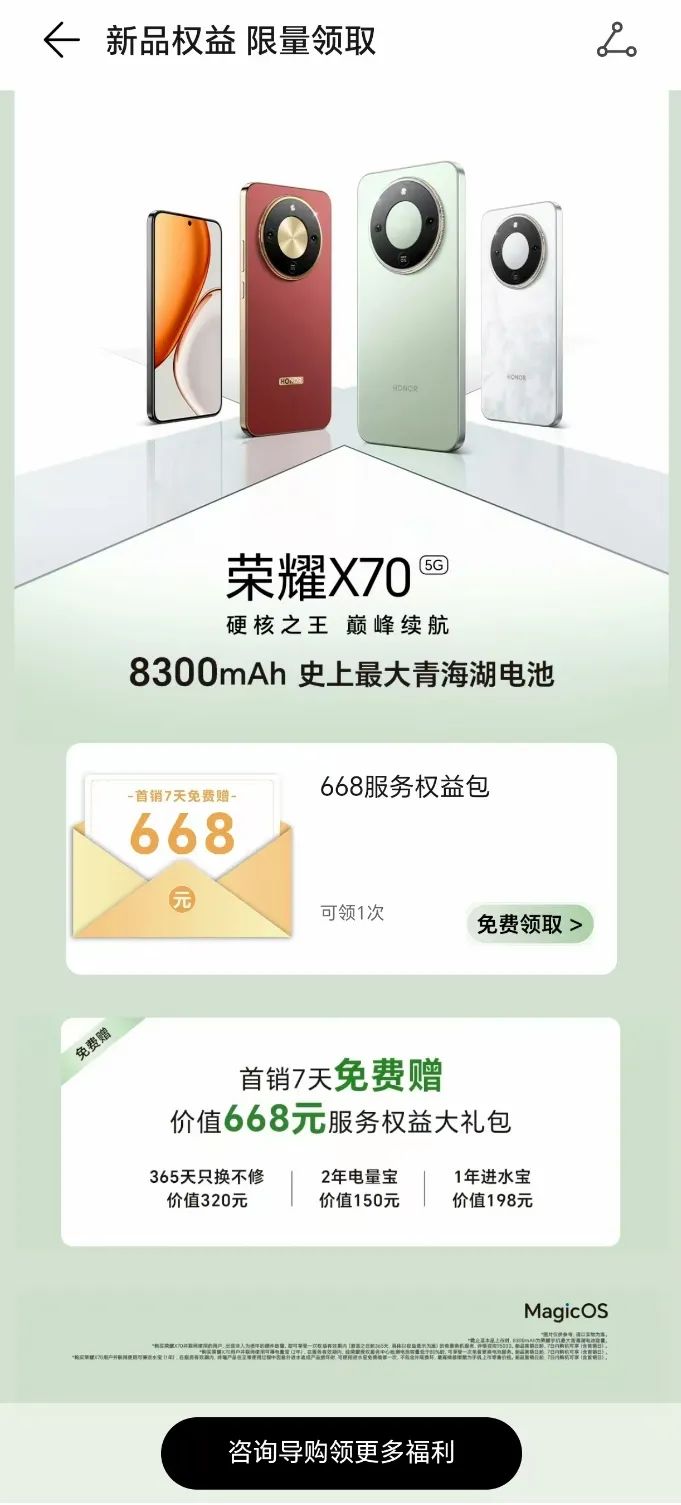Claim the 668 package with 免费领取

pyautogui.click(x=530, y=924)
